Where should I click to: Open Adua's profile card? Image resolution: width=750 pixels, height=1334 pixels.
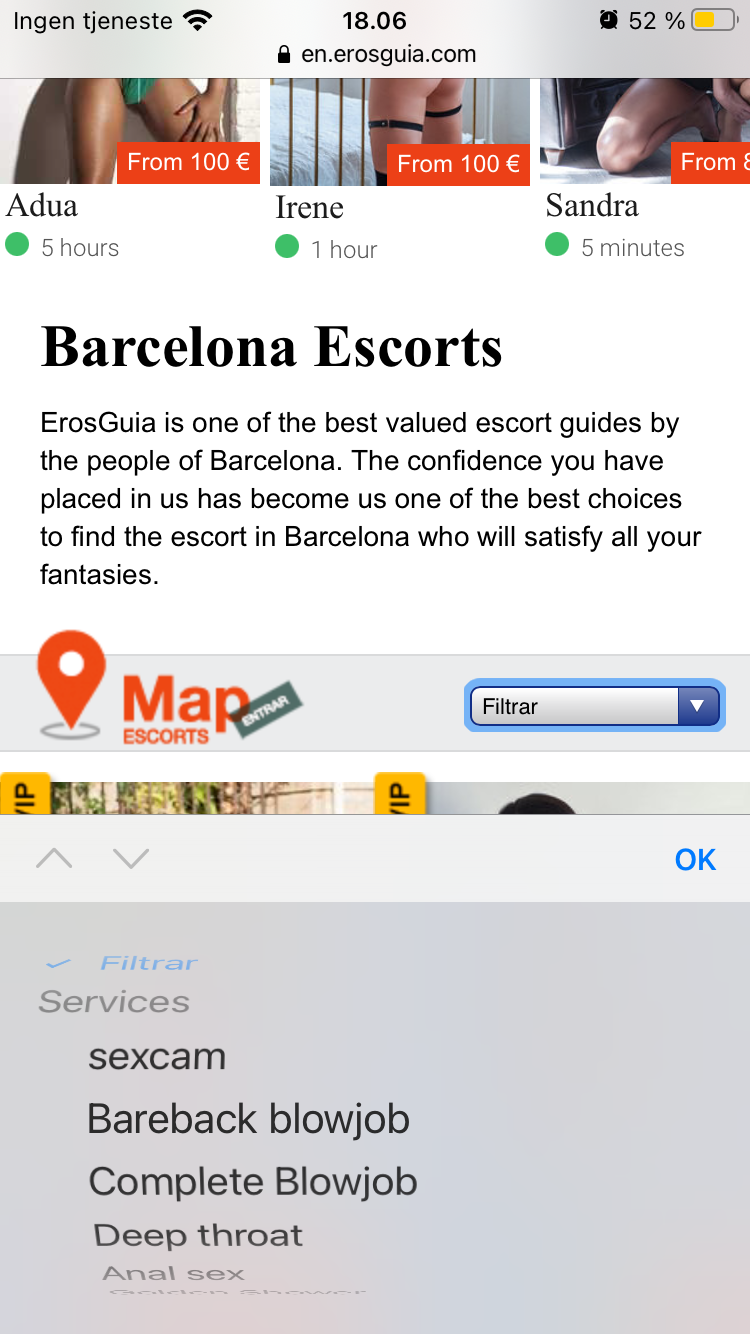[130, 170]
